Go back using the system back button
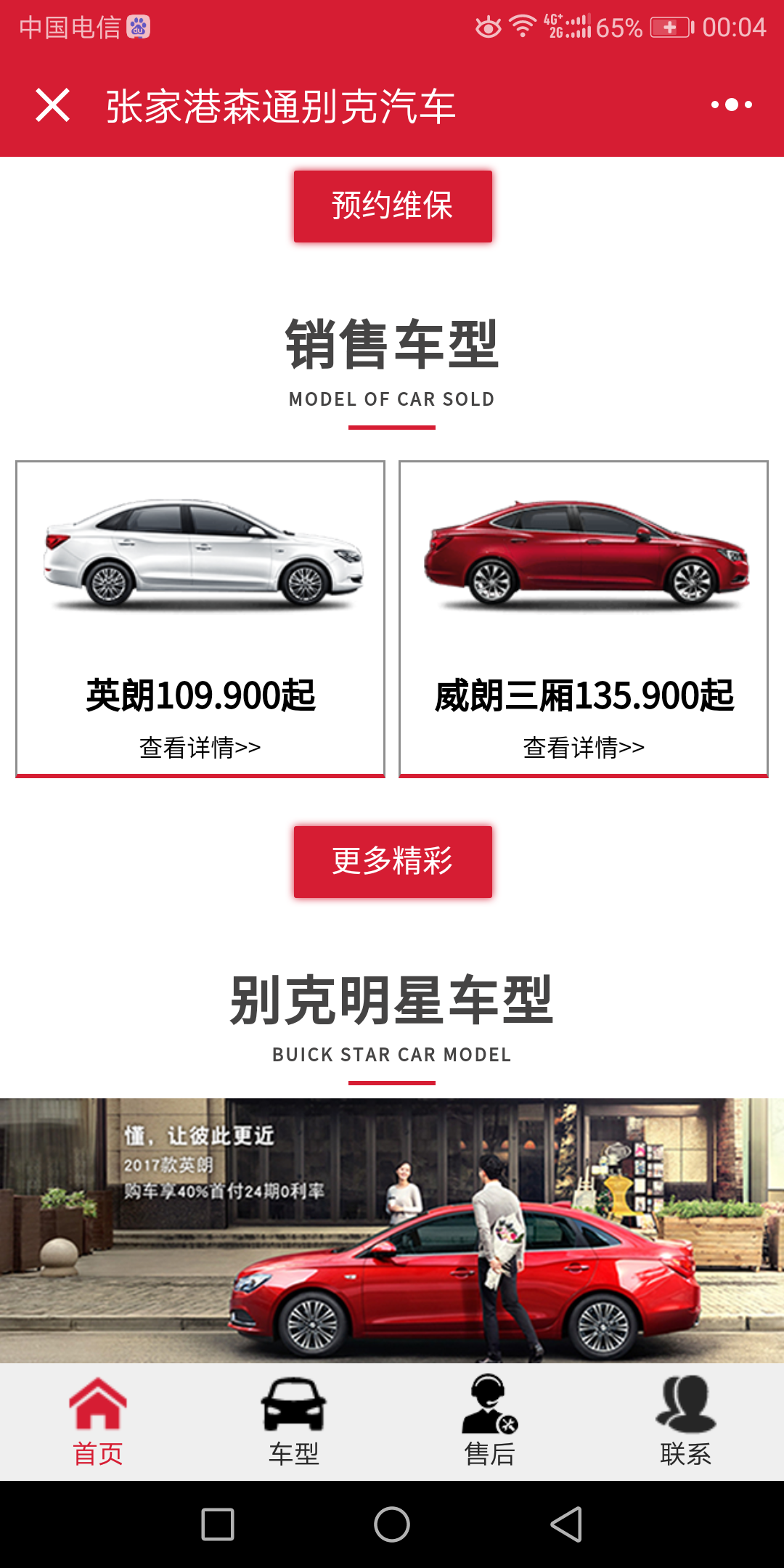The height and width of the screenshot is (1568, 784). 566,1524
